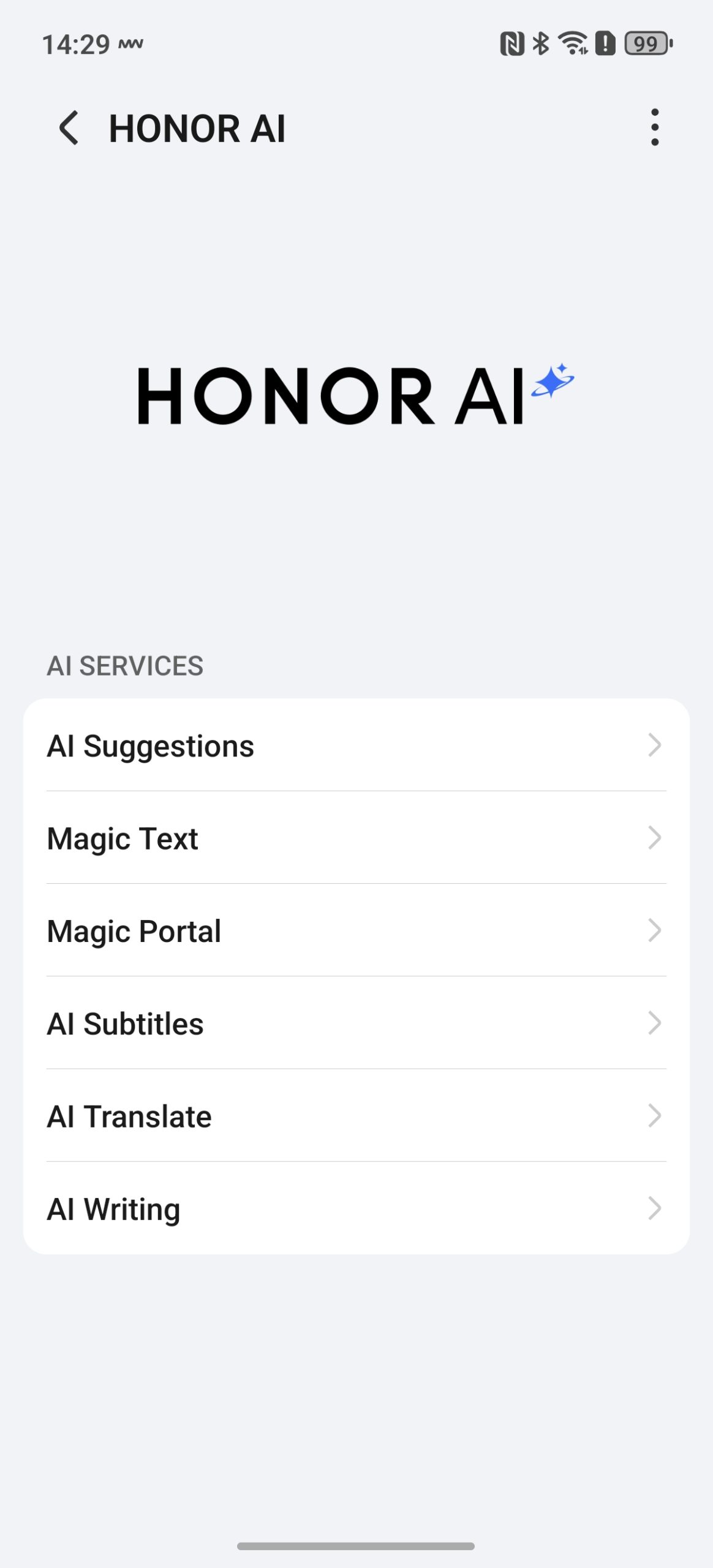
Task: Open AI Suggestions settings
Action: coord(356,745)
